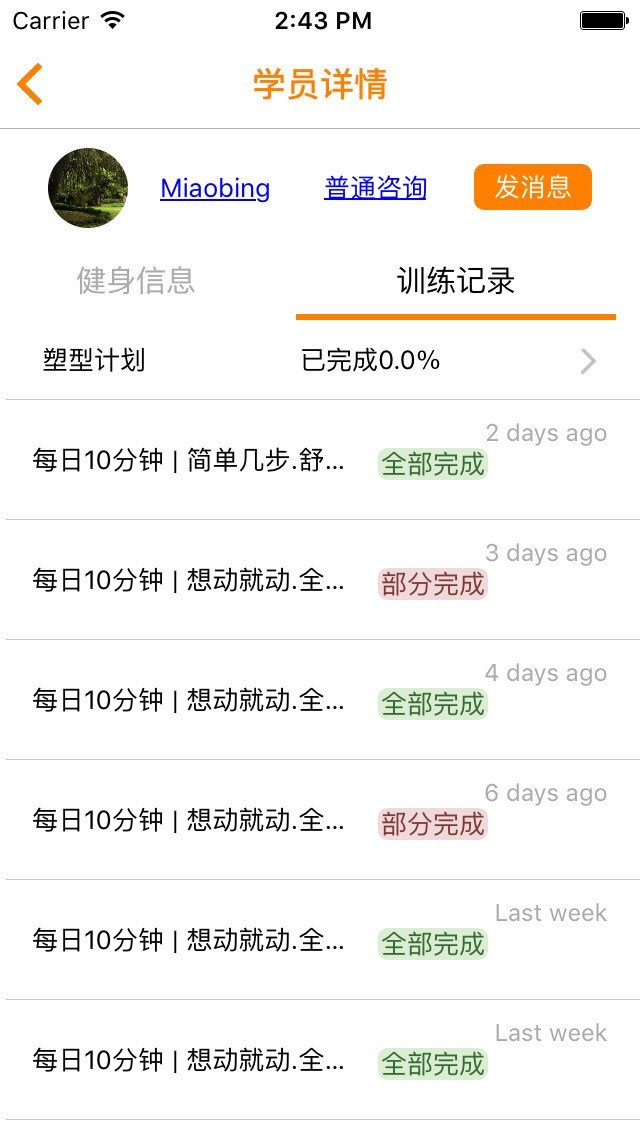The width and height of the screenshot is (640, 1136).
Task: Go back using the orange arrow
Action: 30,84
